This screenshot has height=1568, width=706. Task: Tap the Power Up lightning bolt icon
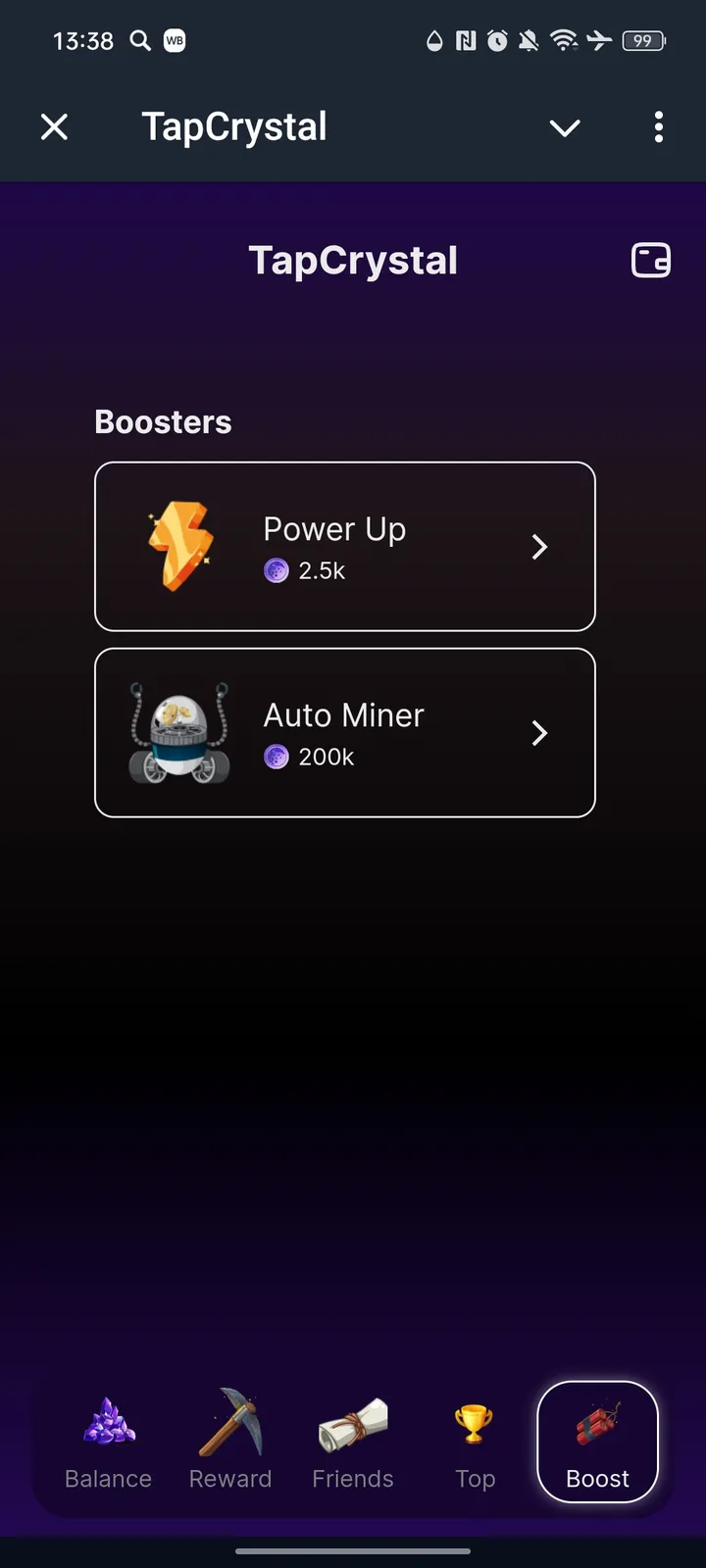pyautogui.click(x=180, y=546)
